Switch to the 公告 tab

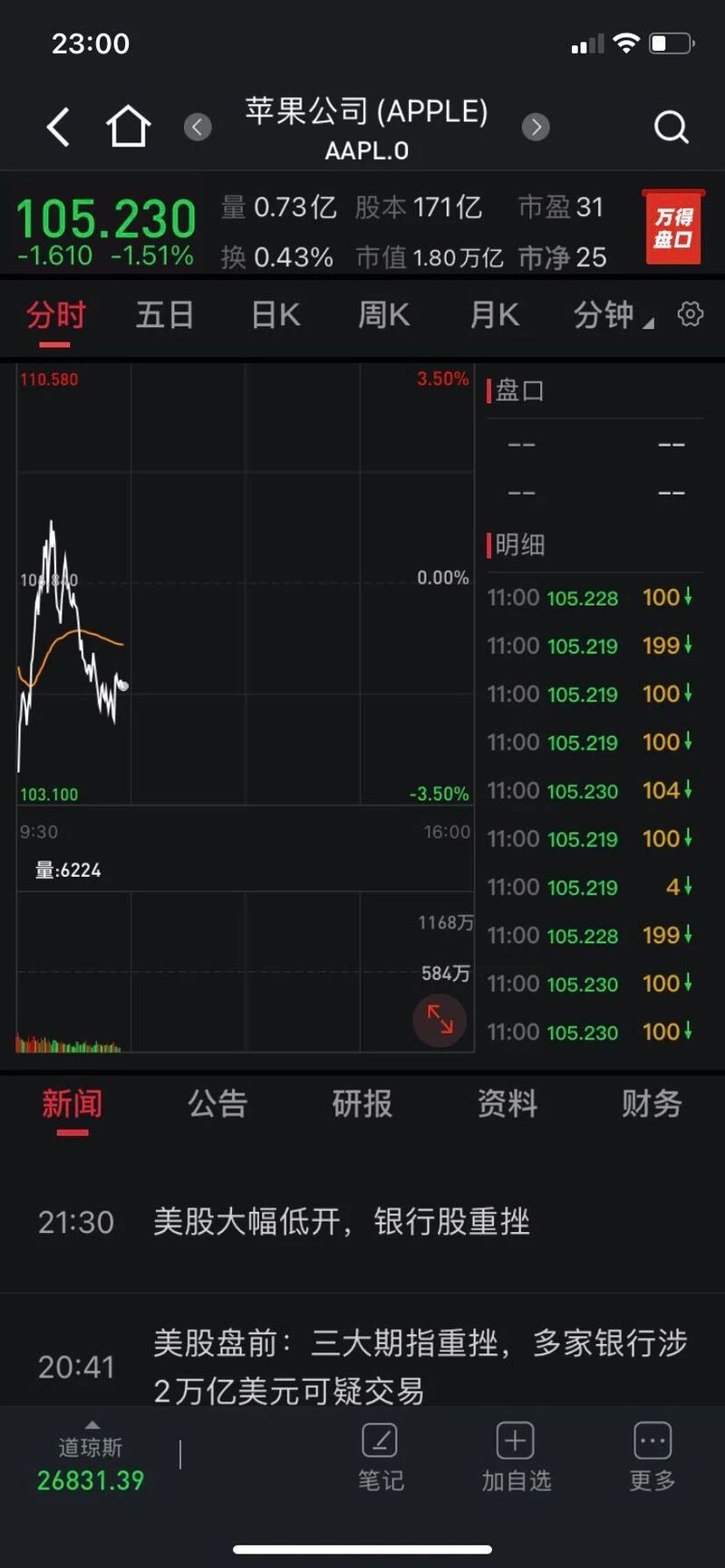pyautogui.click(x=217, y=1103)
